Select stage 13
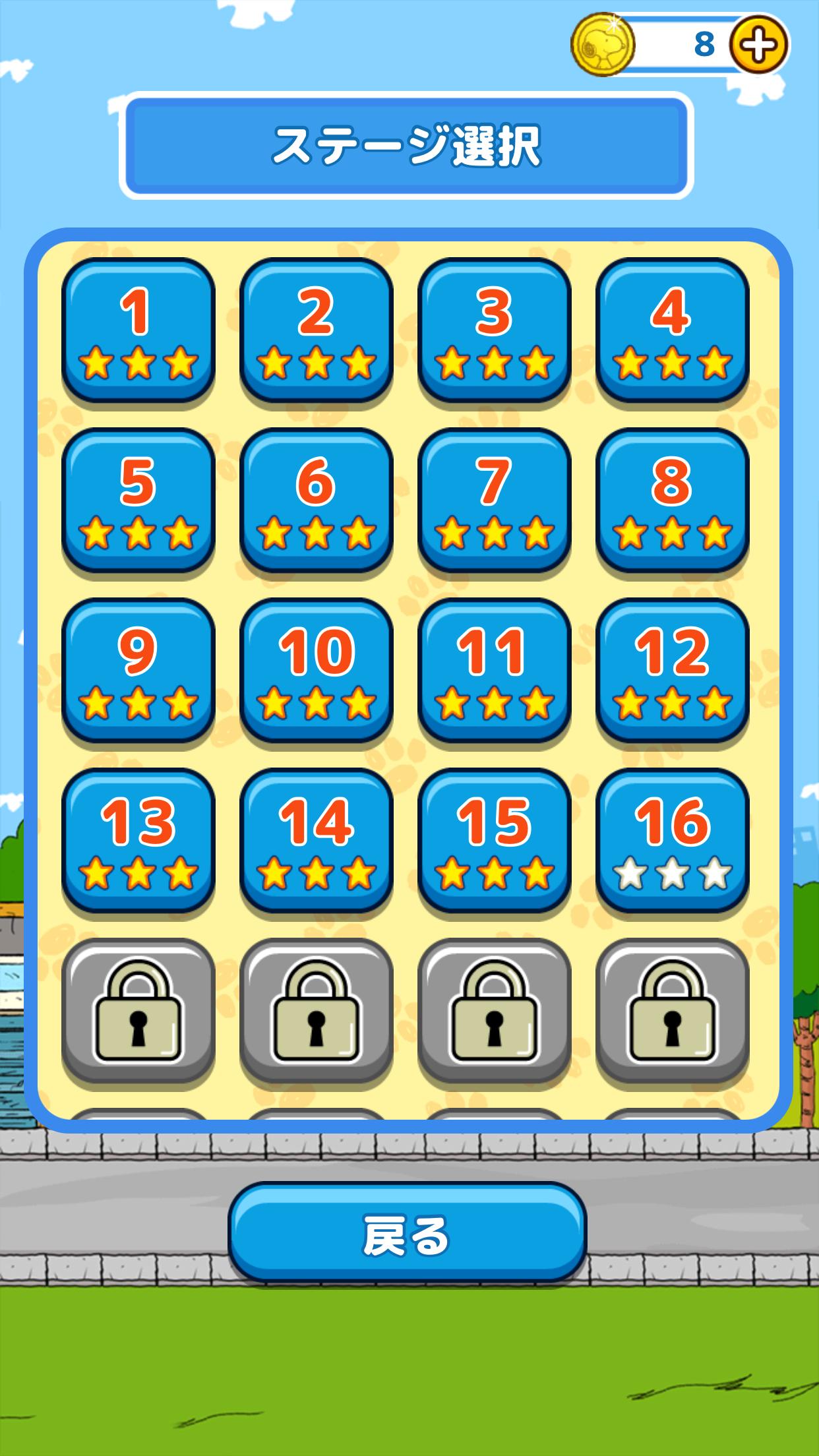The image size is (819, 1456). coord(138,851)
